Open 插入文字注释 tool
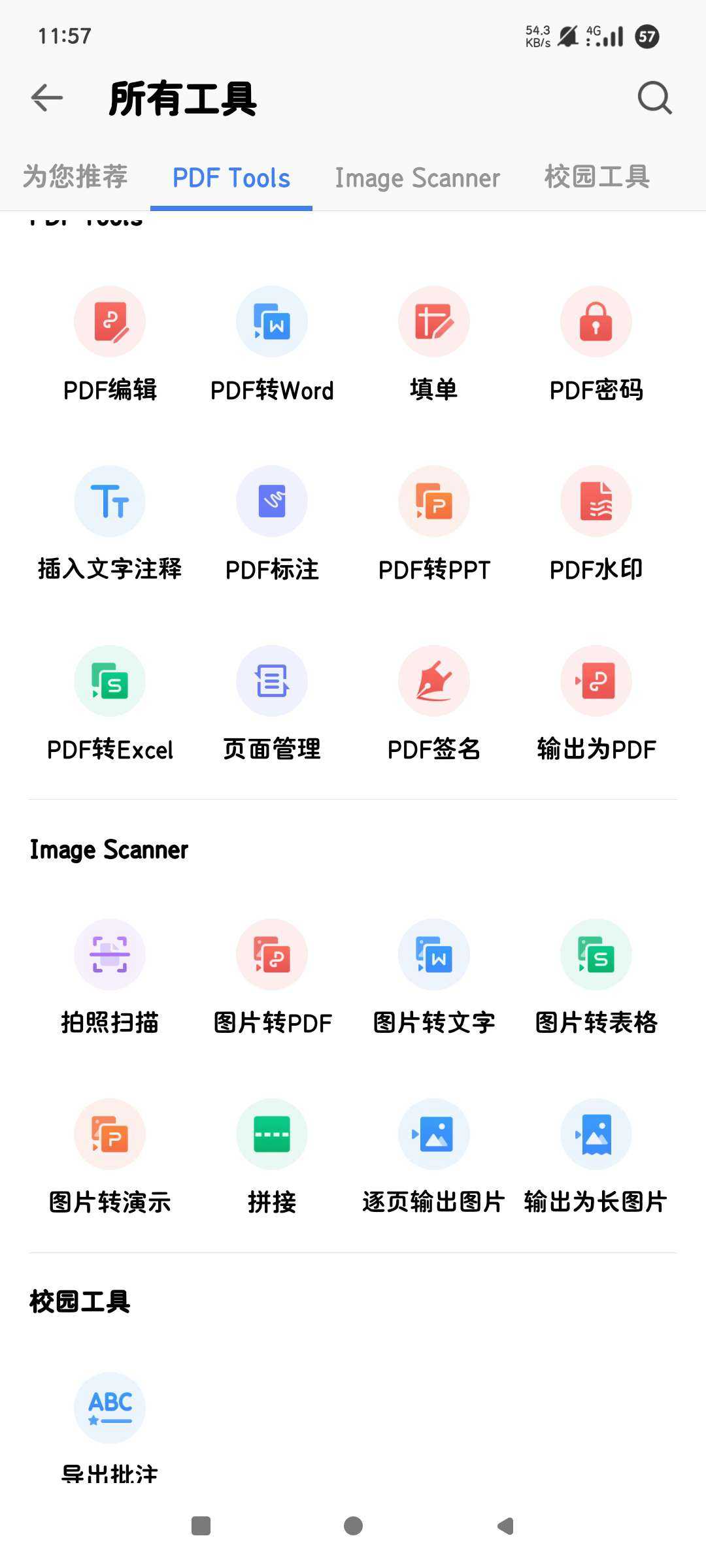The image size is (706, 1568). (110, 502)
